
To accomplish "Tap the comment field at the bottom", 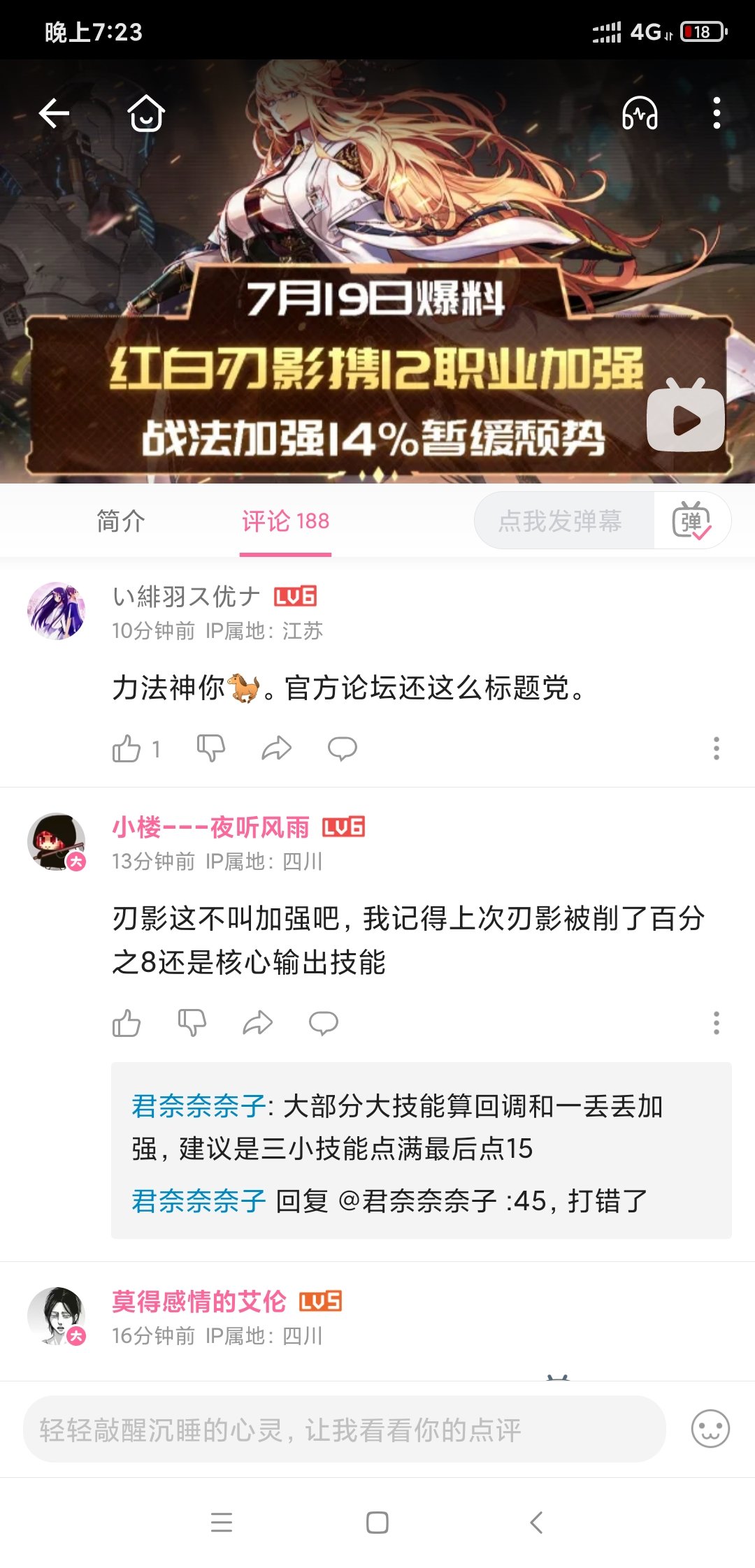I will (x=344, y=1430).
